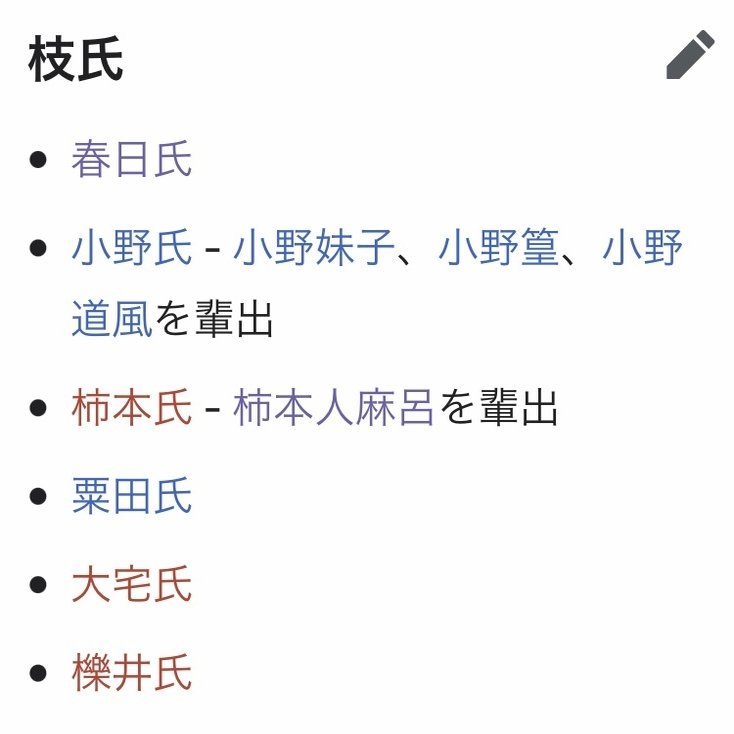Open the 柿本人麻呂 link

coord(334,408)
